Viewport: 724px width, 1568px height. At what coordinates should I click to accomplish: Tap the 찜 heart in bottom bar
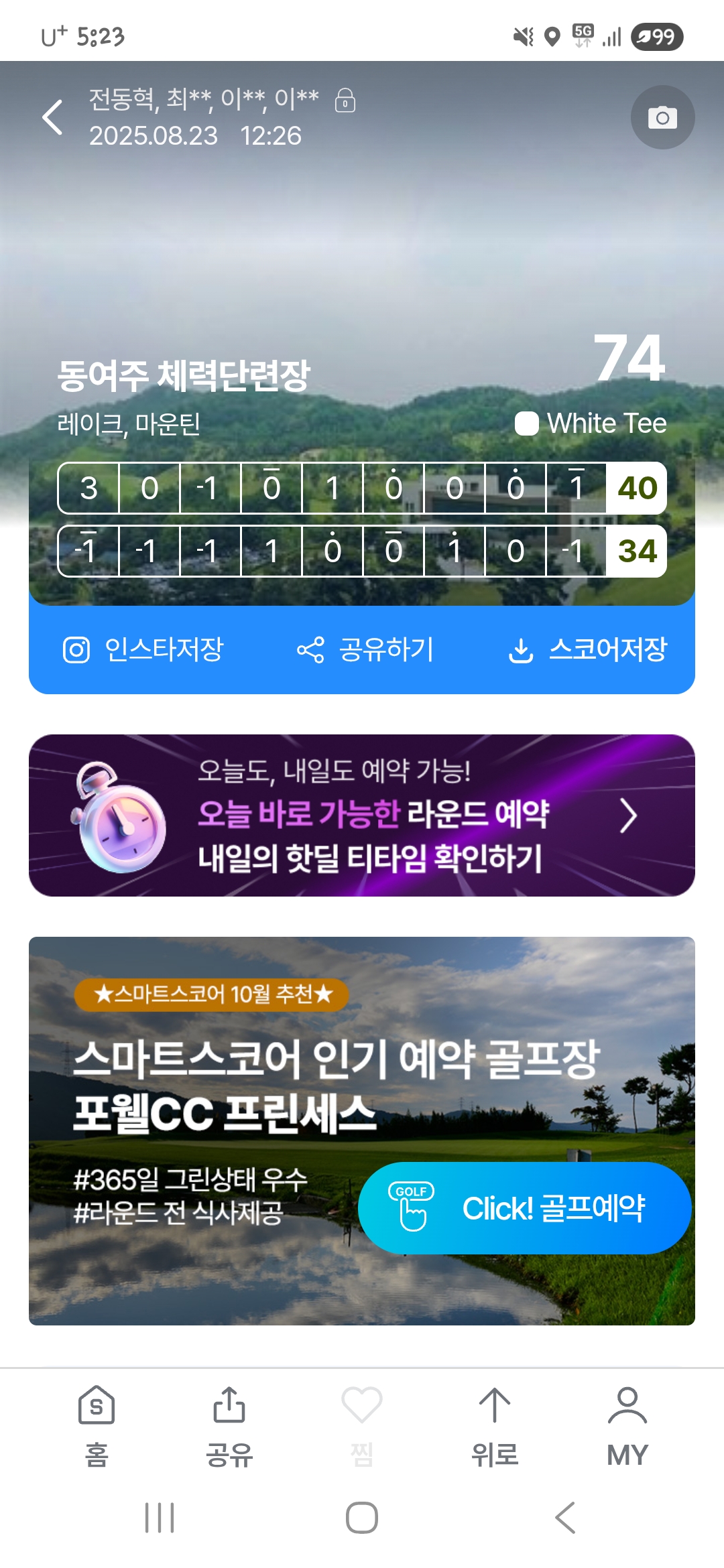(362, 1425)
